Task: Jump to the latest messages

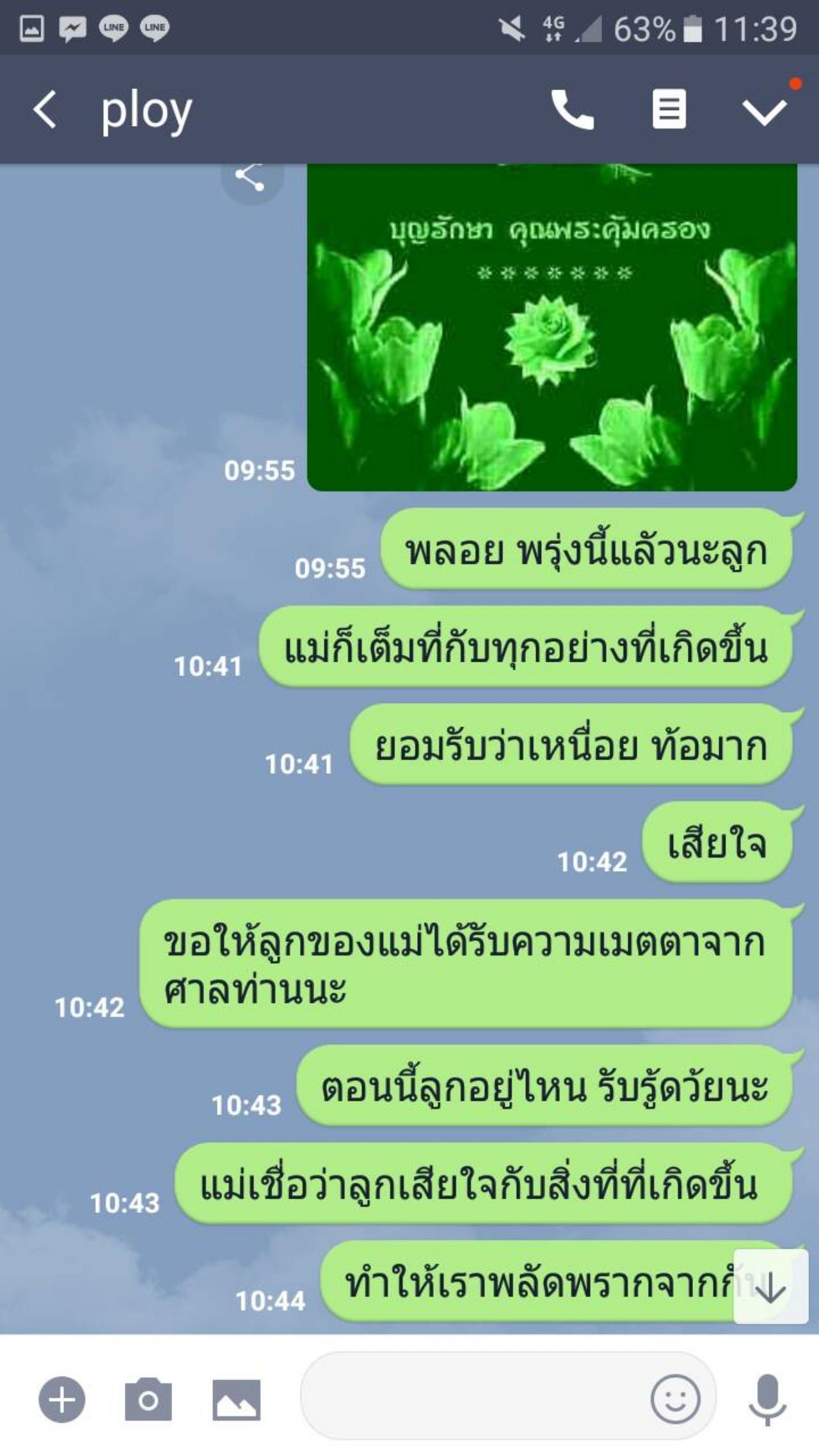Action: pyautogui.click(x=770, y=1286)
